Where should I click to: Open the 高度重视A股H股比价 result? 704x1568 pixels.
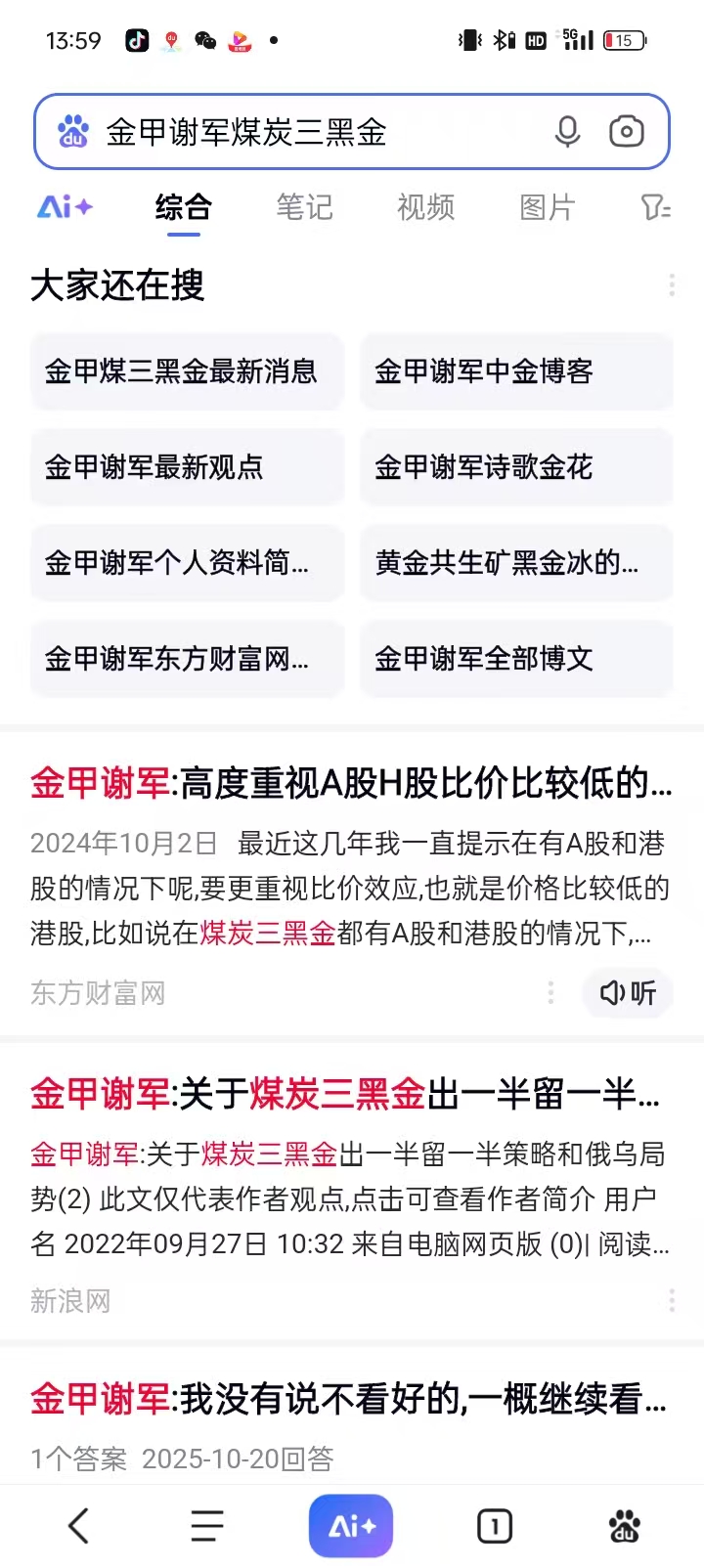click(x=351, y=783)
